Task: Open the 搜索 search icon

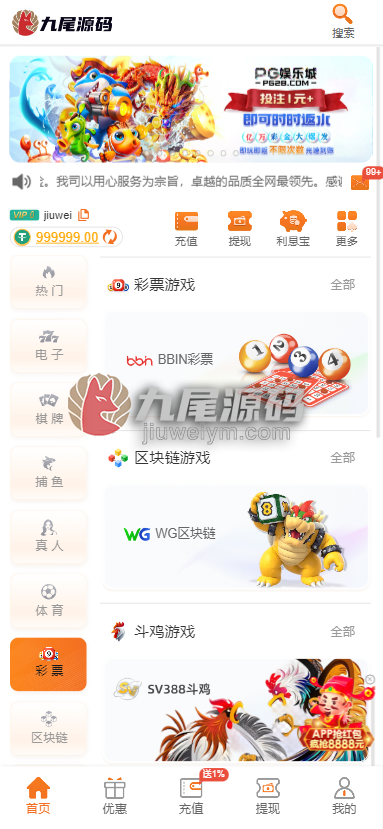Action: point(343,21)
